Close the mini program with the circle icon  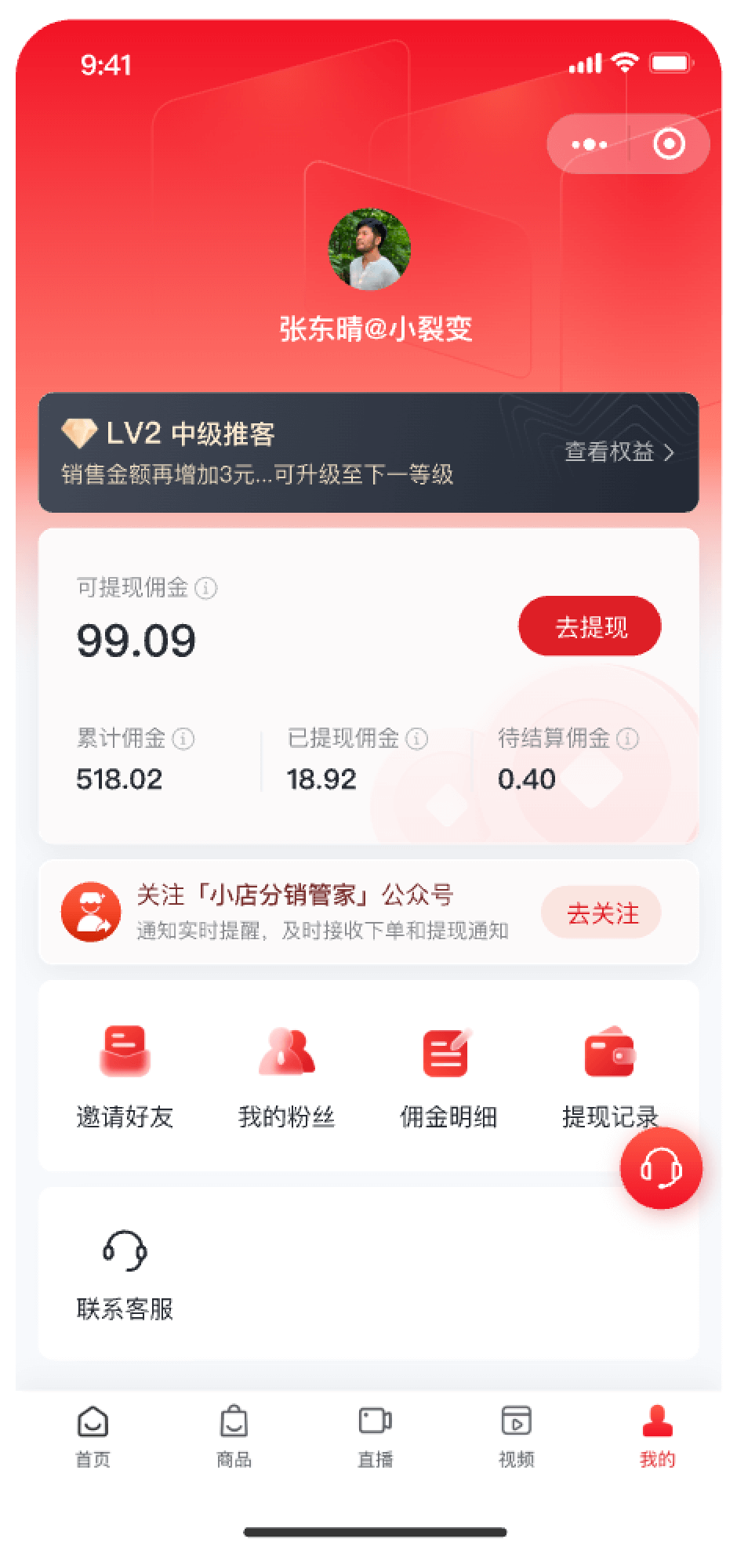coord(669,144)
